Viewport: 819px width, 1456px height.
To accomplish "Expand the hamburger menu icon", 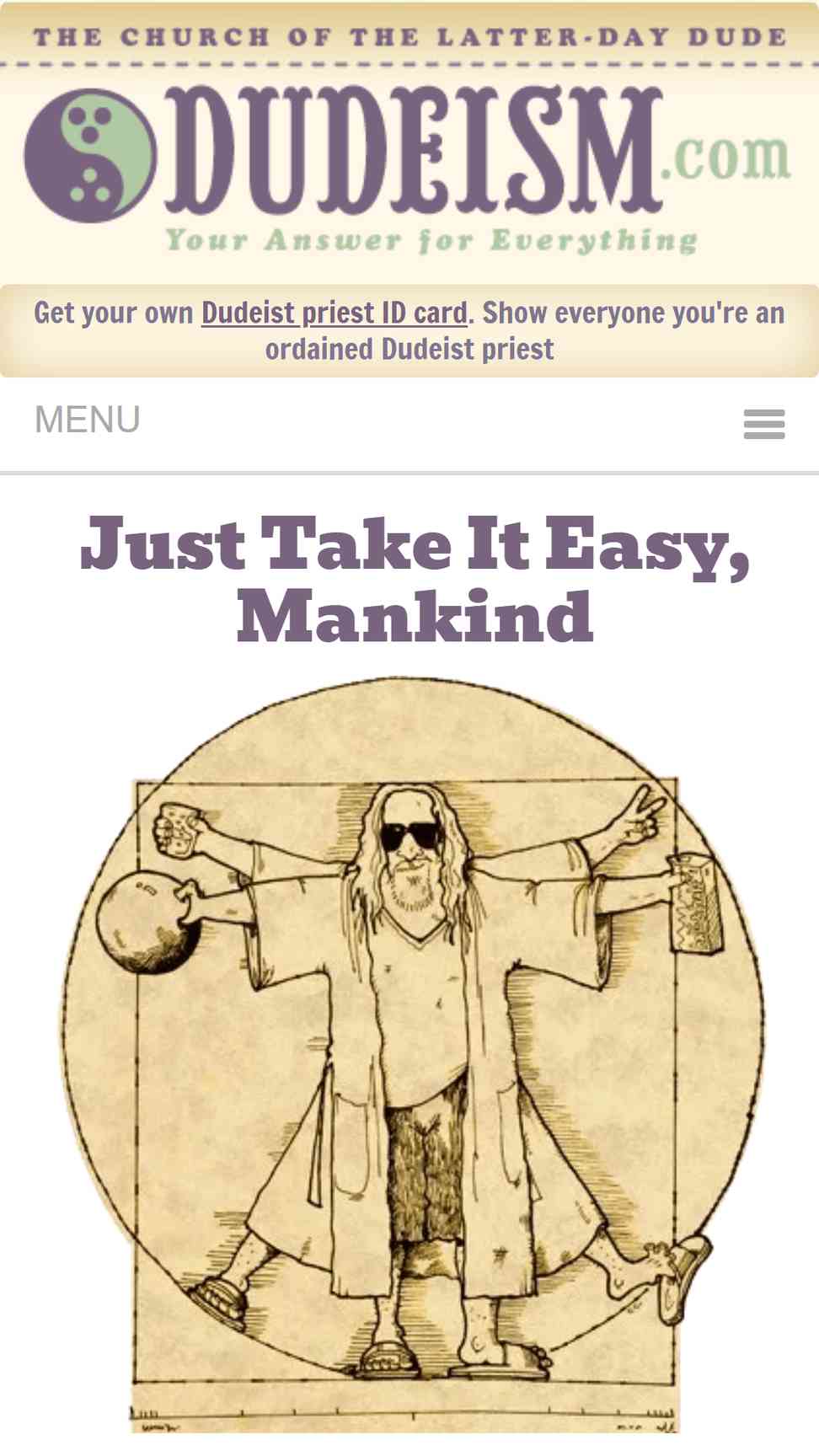I will click(764, 424).
